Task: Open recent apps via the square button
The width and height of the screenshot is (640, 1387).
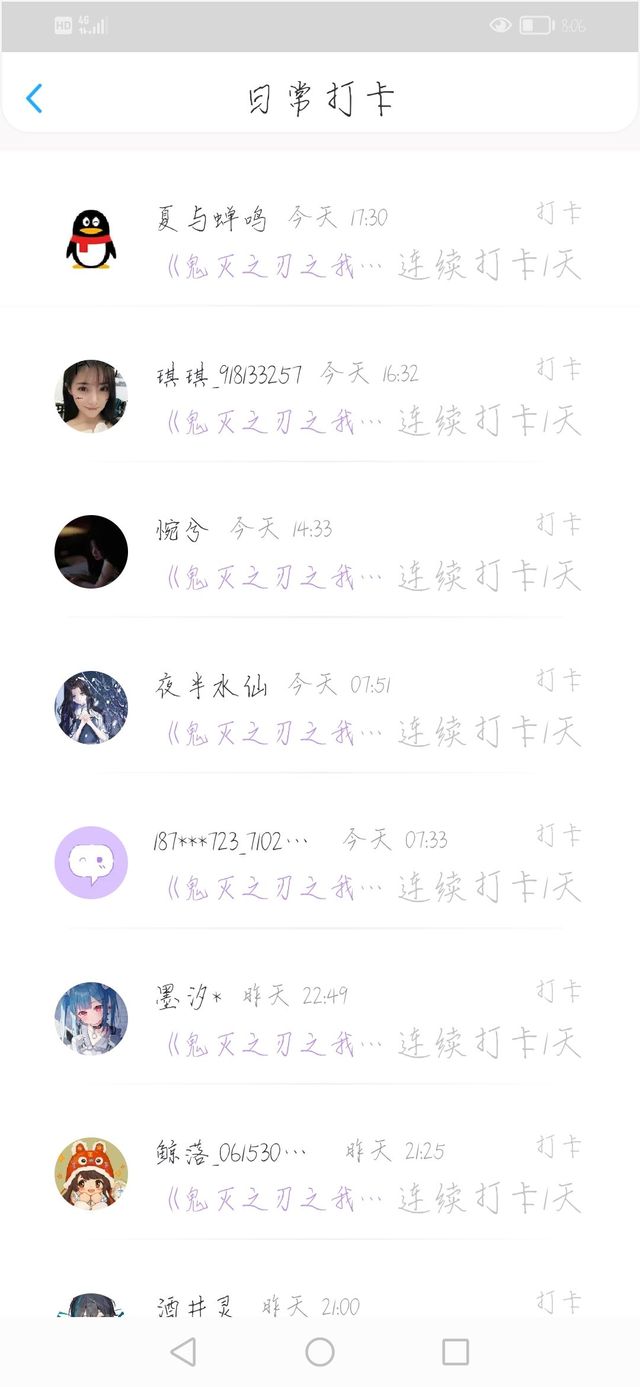Action: click(x=455, y=1352)
